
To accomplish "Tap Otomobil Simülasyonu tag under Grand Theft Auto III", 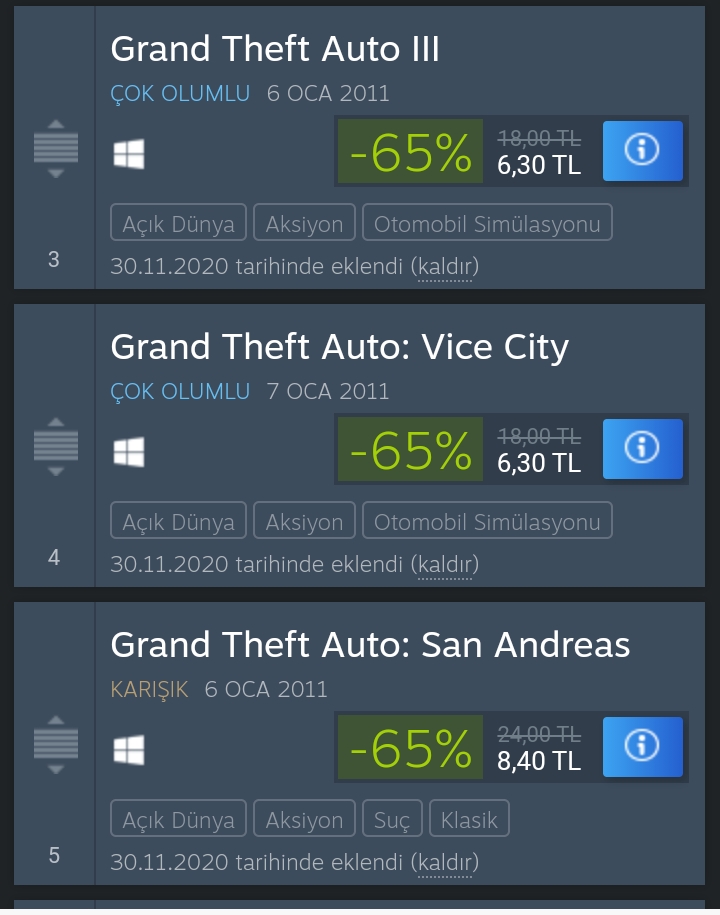I will pos(487,224).
